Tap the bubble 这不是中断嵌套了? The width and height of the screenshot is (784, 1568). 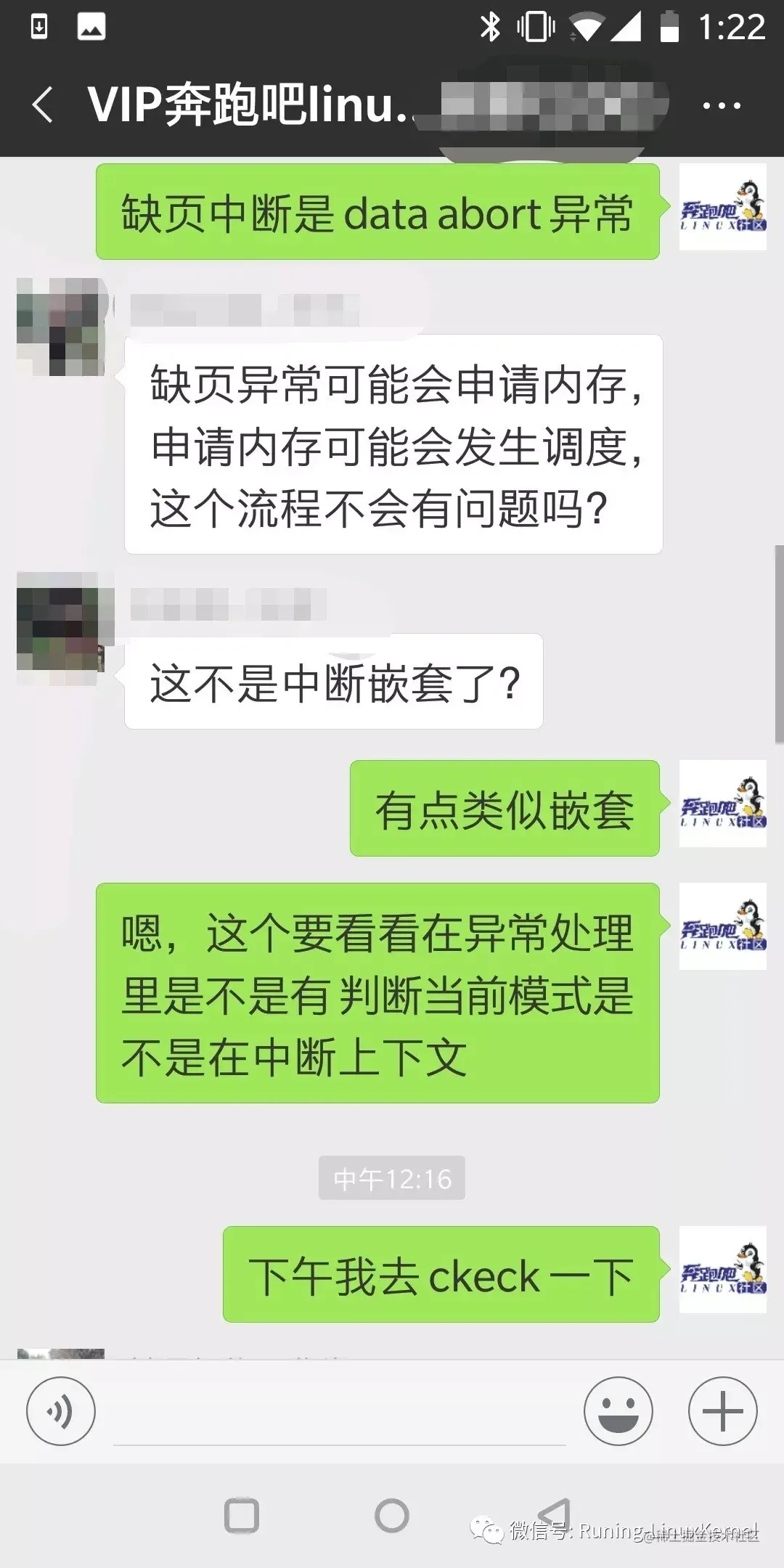click(x=333, y=681)
